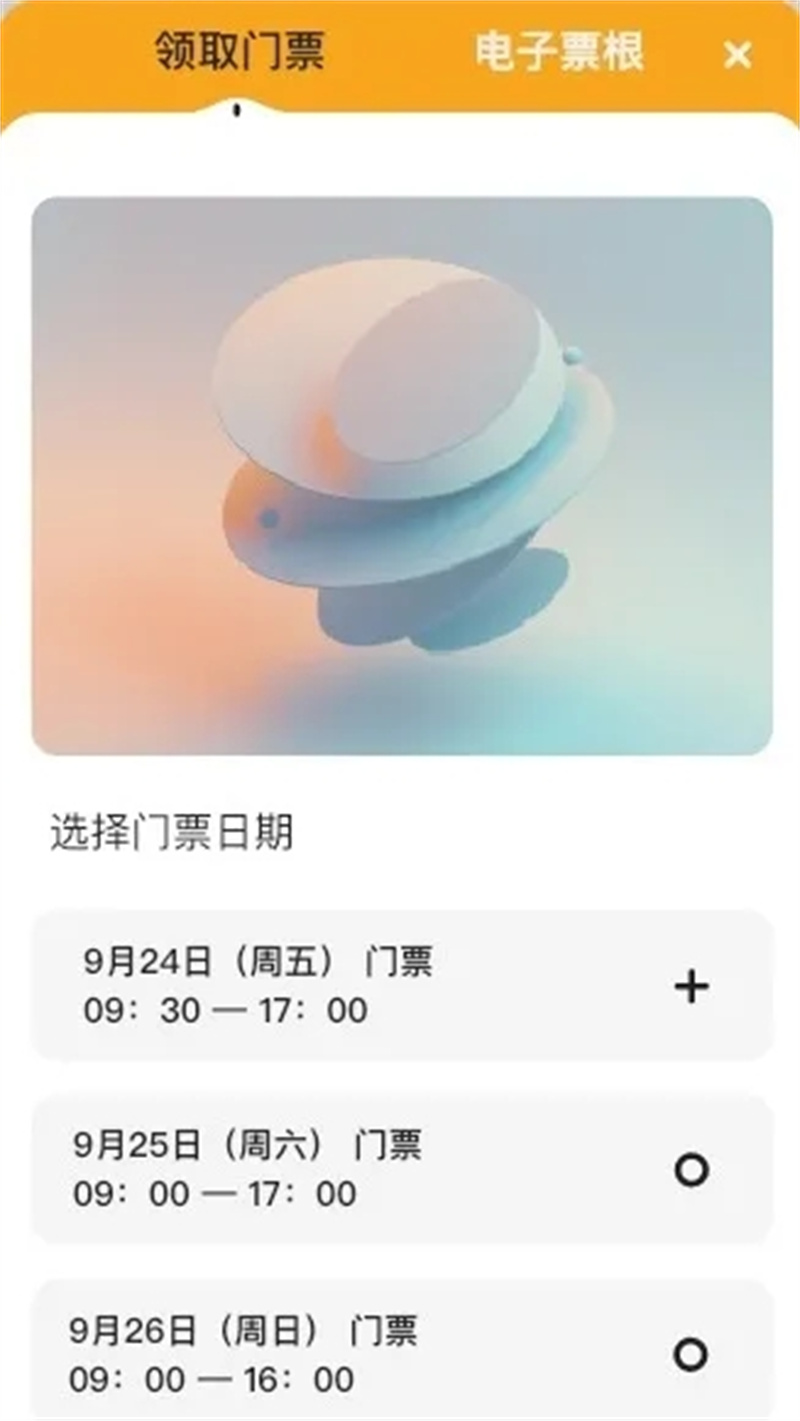
Task: Choose the 9月26日（周日）门票 option
Action: (x=691, y=1354)
